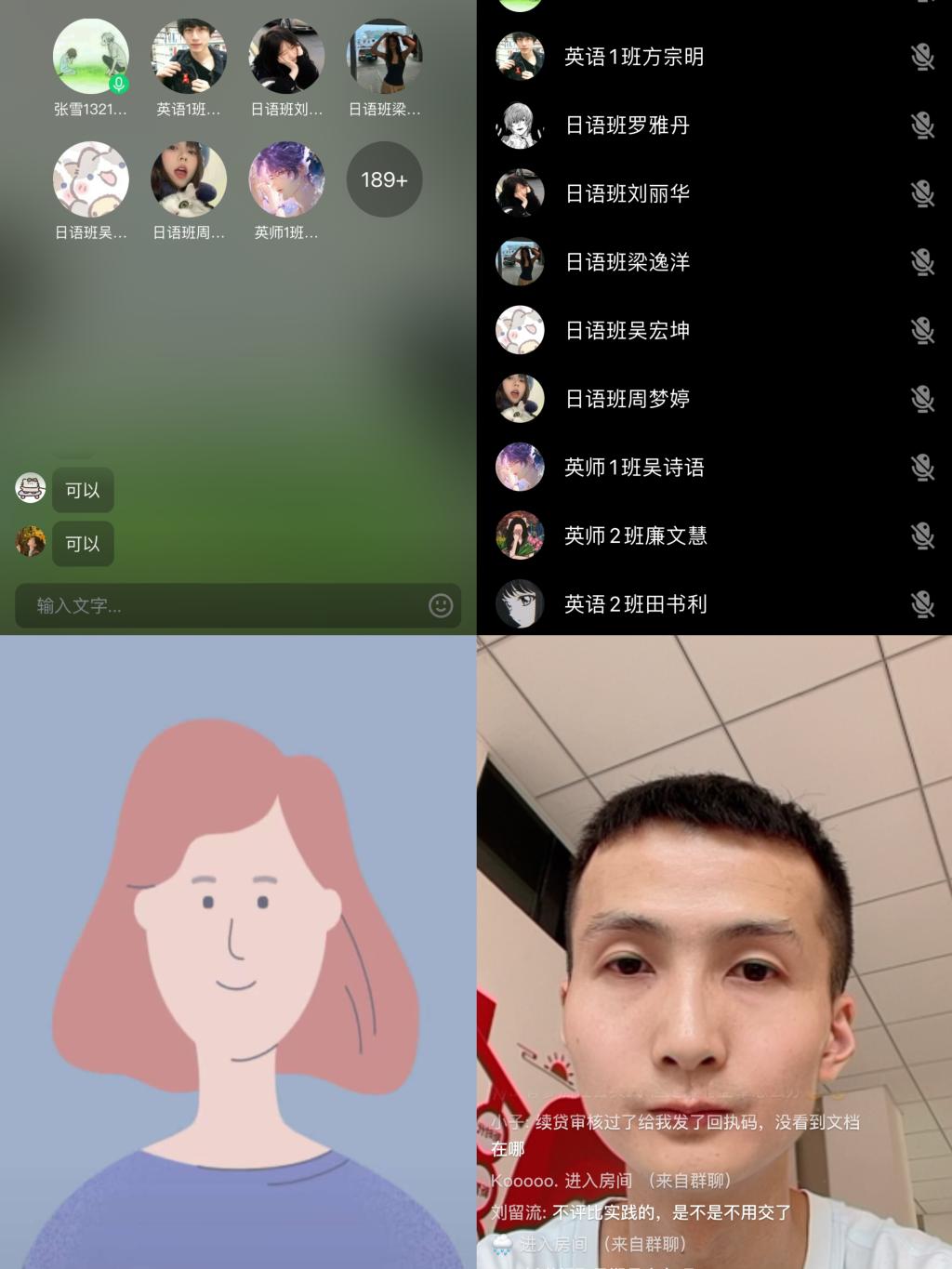Toggle mute for 英师1班吴诗语
Image resolution: width=952 pixels, height=1269 pixels.
point(924,468)
